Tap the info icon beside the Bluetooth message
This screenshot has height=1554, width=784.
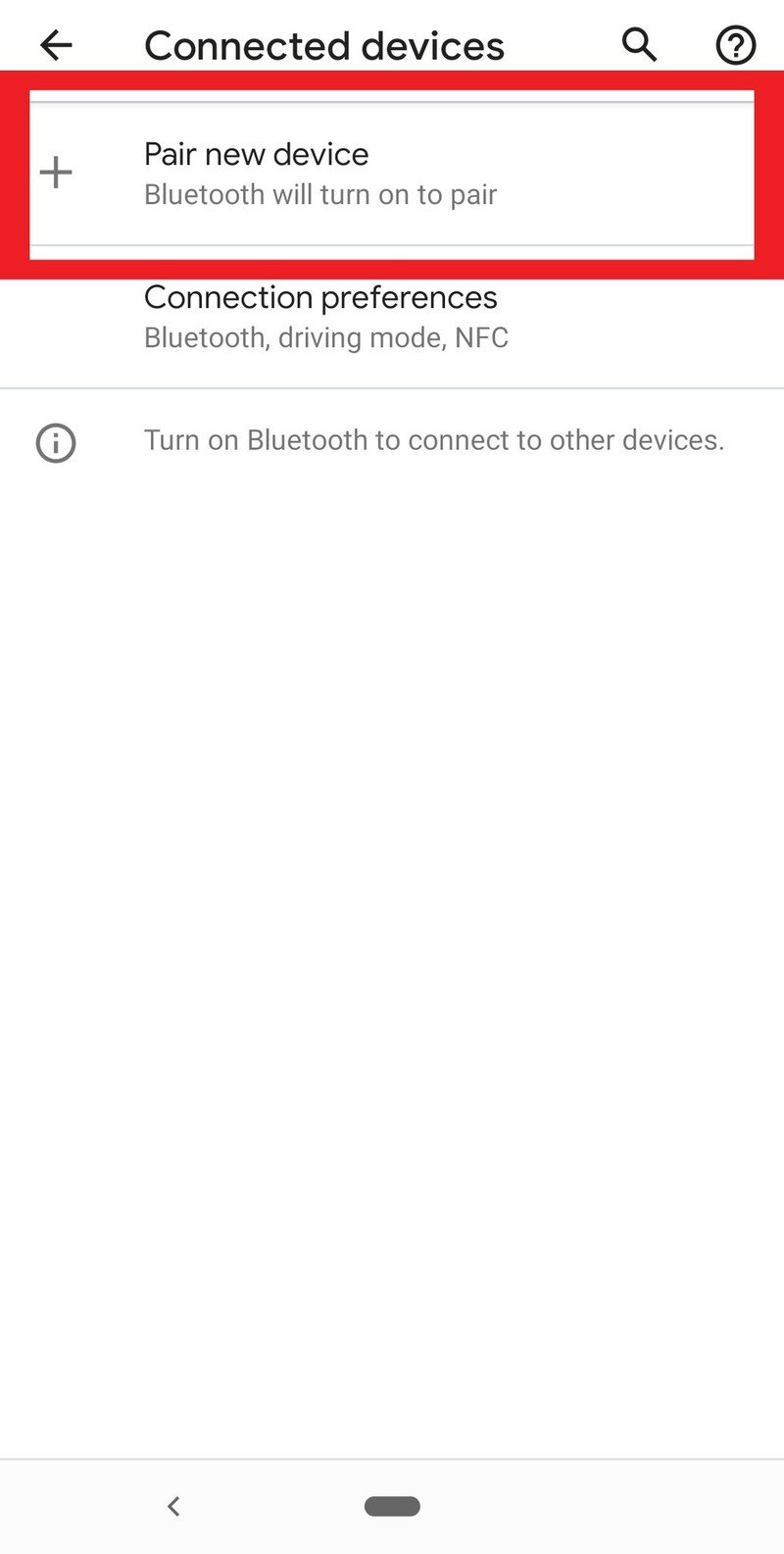pyautogui.click(x=56, y=443)
